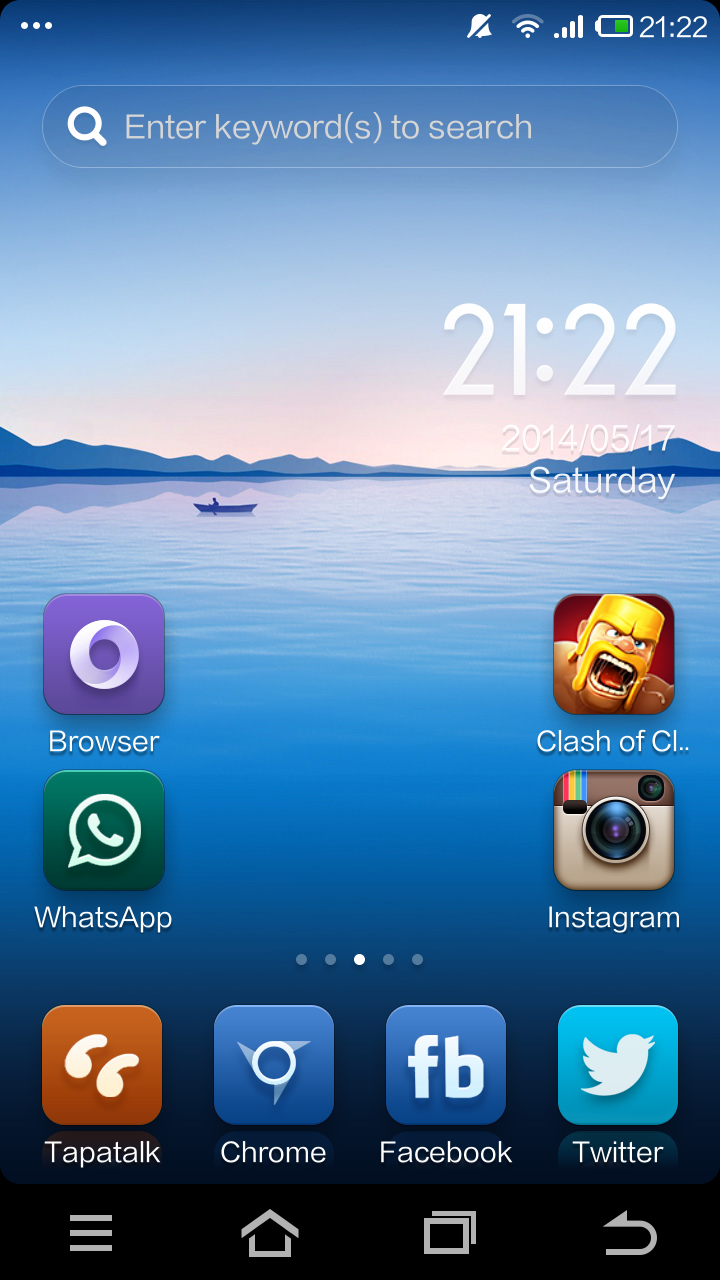Screen dimensions: 720x1280
Task: Go to home with the home button
Action: coord(270,1233)
